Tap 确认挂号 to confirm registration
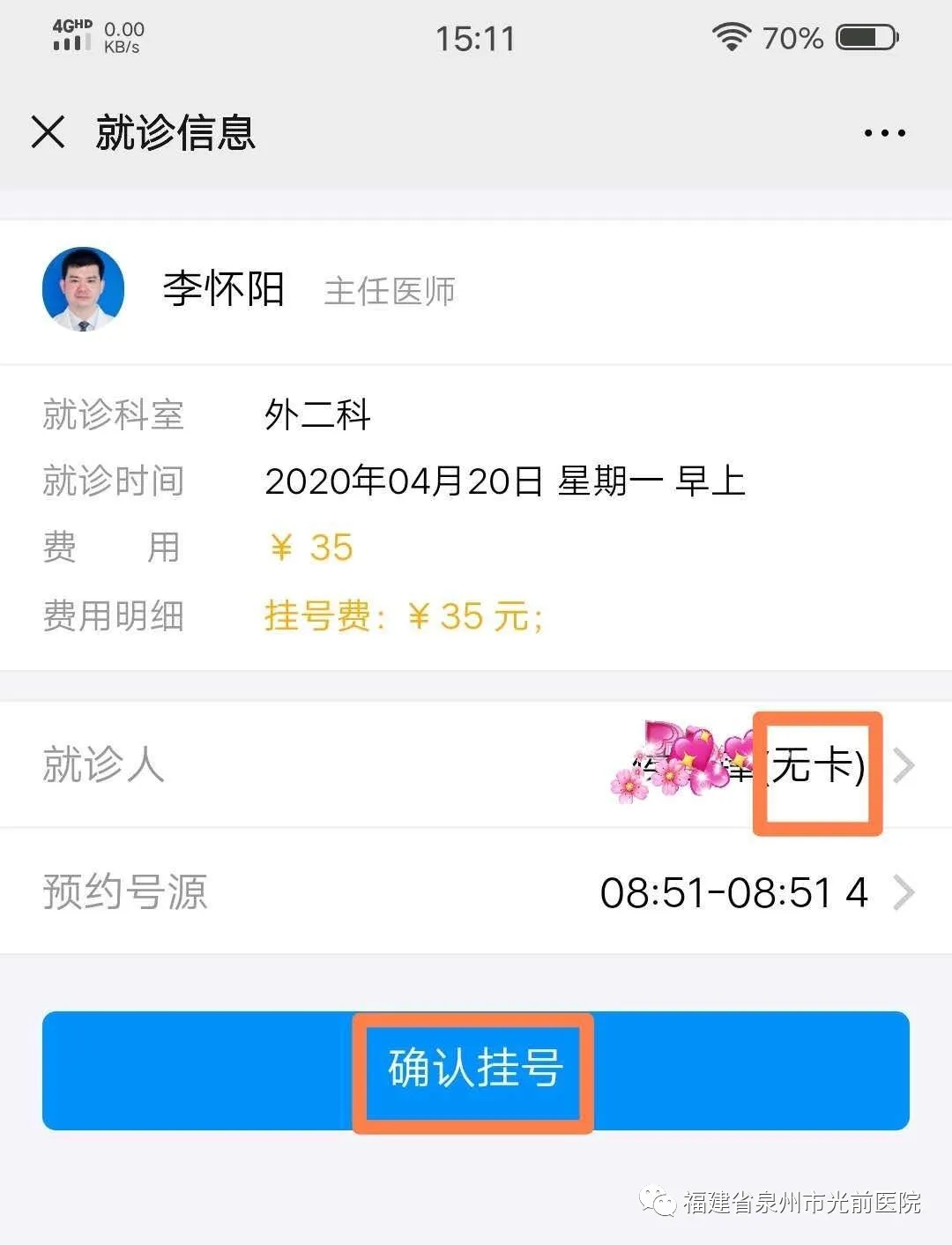This screenshot has width=952, height=1245. click(x=475, y=1070)
